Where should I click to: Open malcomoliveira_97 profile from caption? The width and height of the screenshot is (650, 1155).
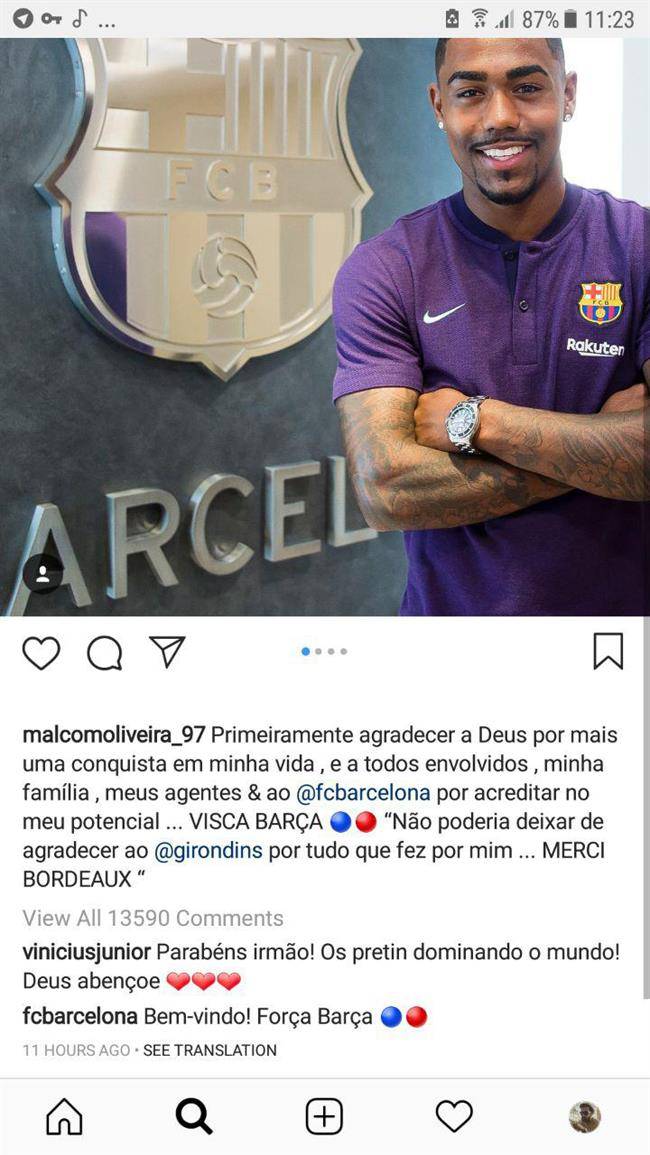(113, 735)
